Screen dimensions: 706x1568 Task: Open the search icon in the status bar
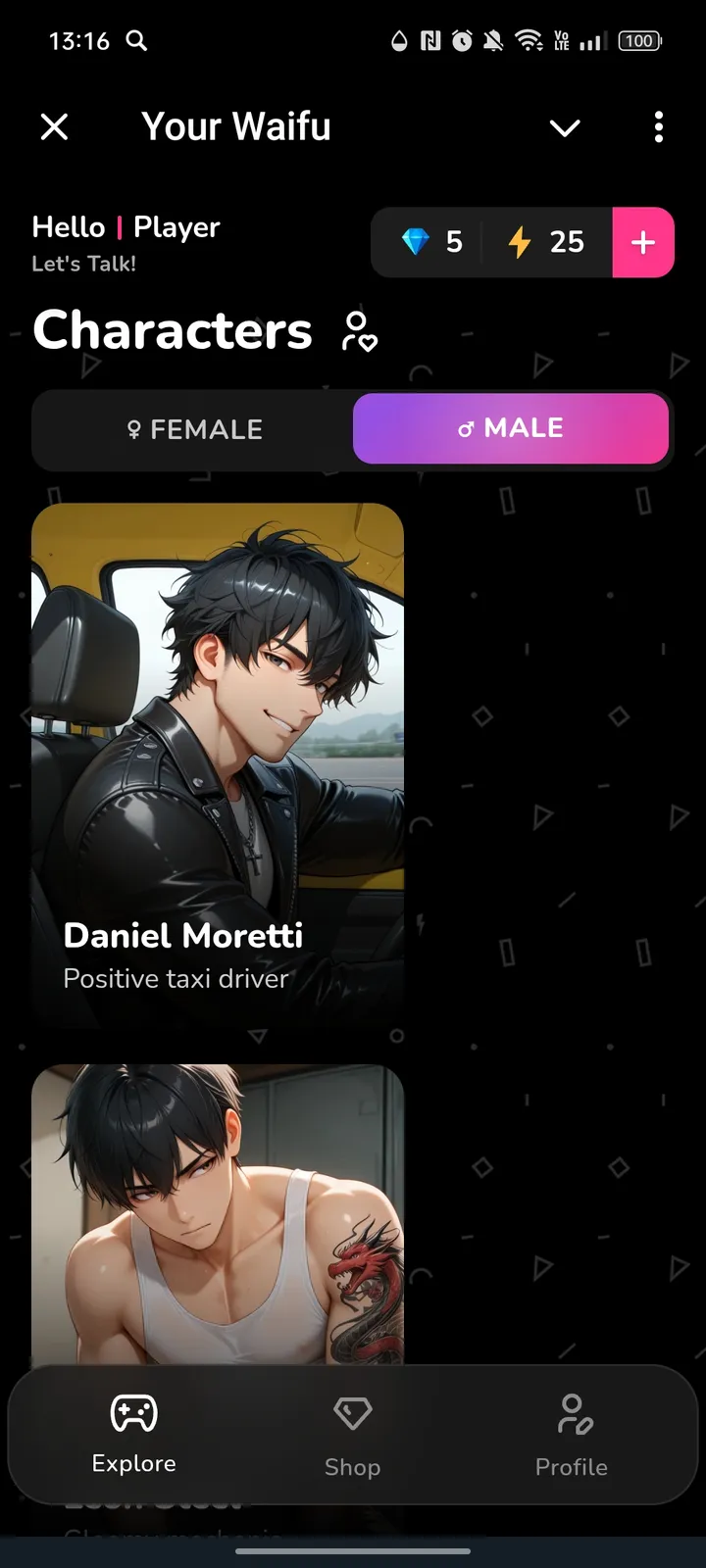click(137, 41)
